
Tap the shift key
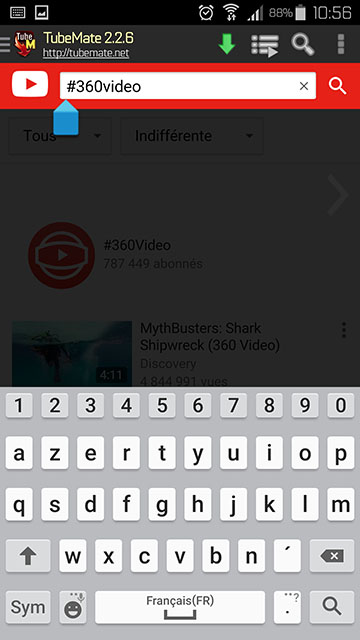(x=28, y=556)
